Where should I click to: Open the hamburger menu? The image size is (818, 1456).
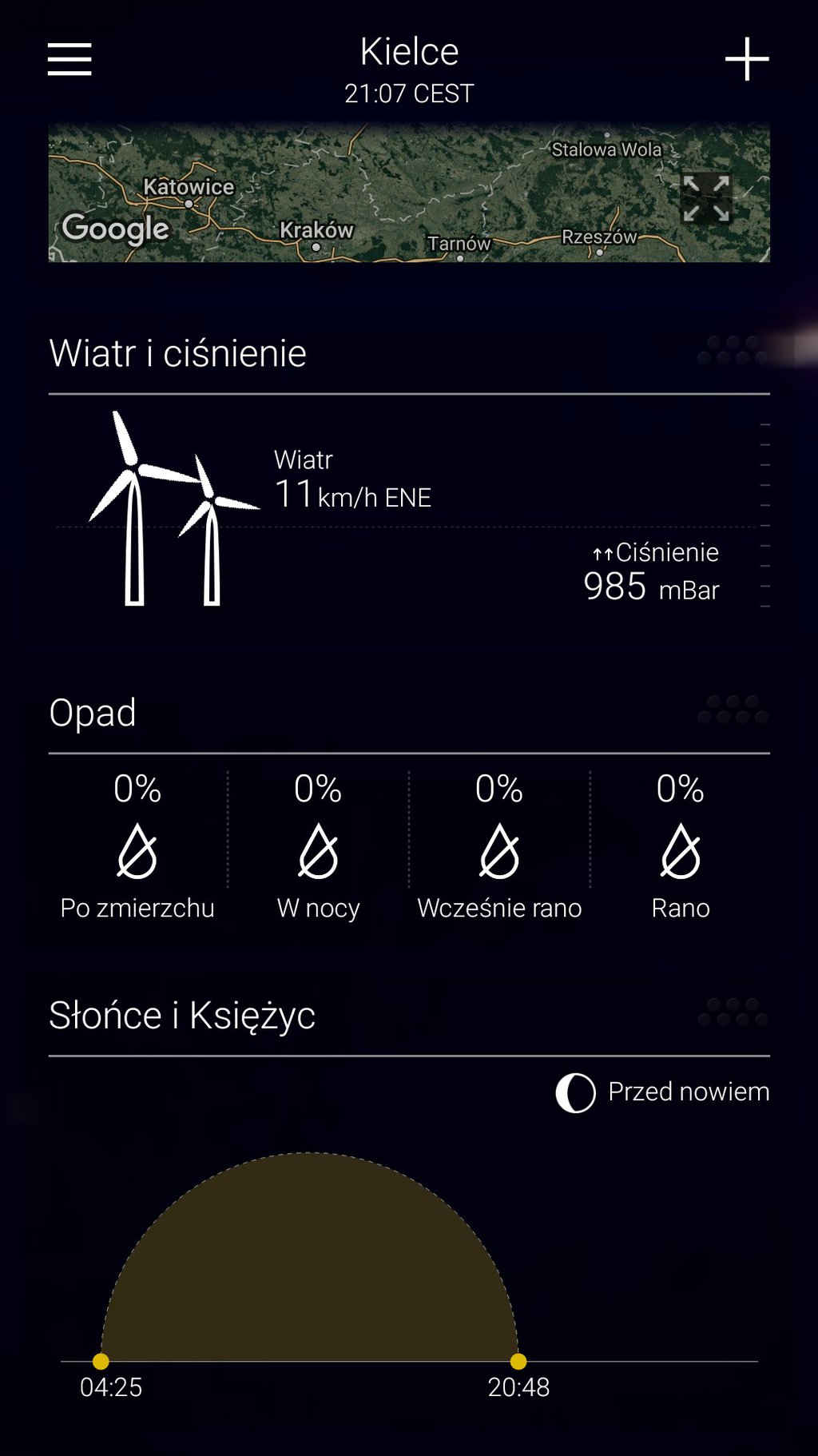pyautogui.click(x=69, y=60)
